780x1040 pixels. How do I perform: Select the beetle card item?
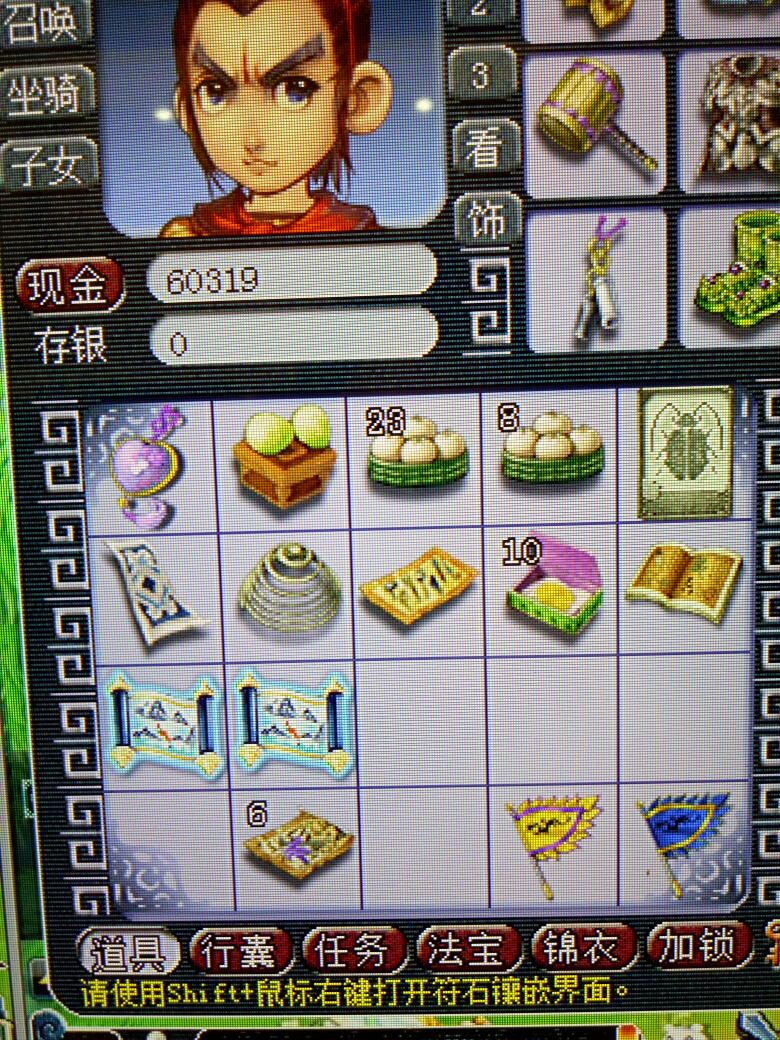click(x=685, y=453)
